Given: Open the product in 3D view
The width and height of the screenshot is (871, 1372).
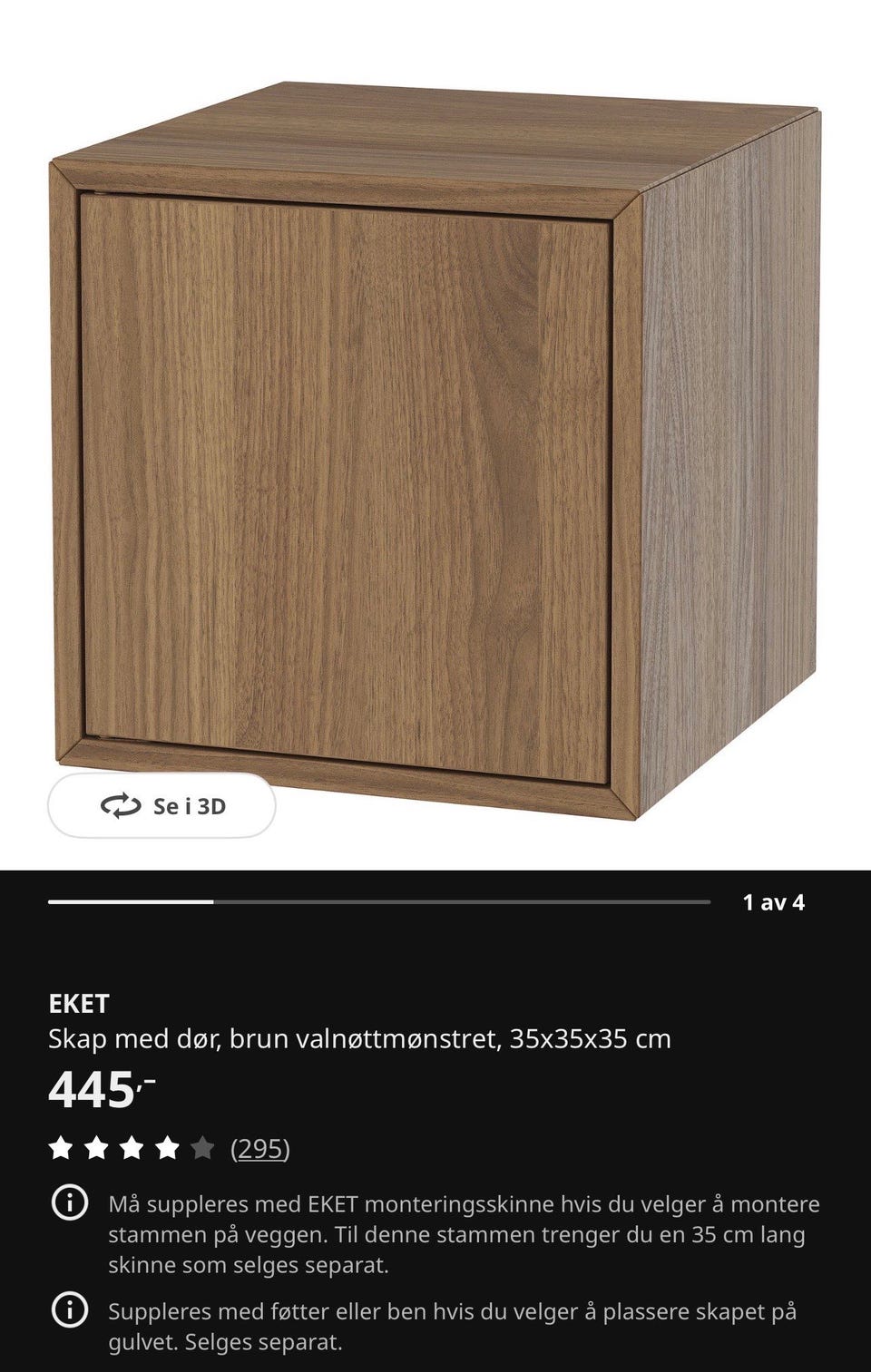Looking at the screenshot, I should (161, 806).
